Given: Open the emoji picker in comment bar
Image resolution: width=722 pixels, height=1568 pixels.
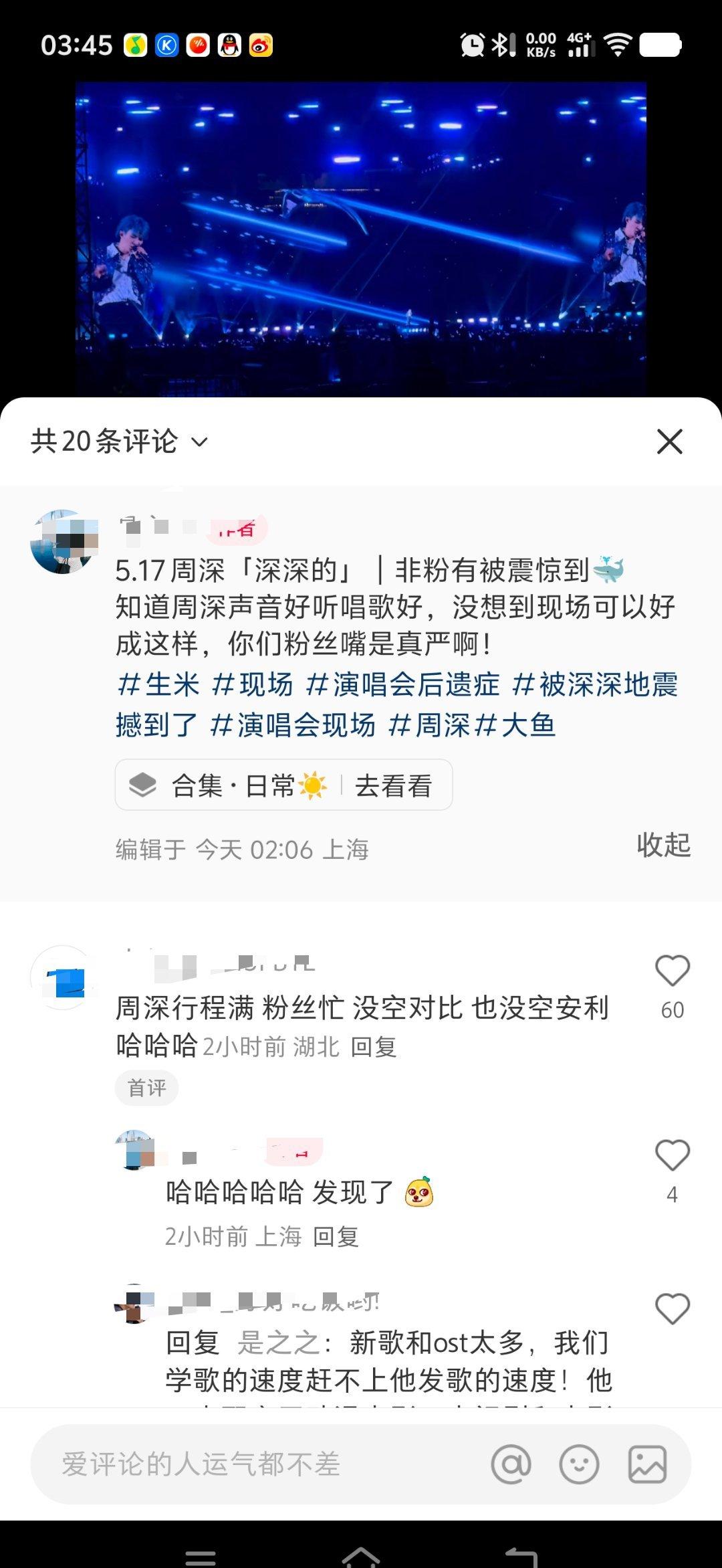Looking at the screenshot, I should pyautogui.click(x=579, y=1464).
